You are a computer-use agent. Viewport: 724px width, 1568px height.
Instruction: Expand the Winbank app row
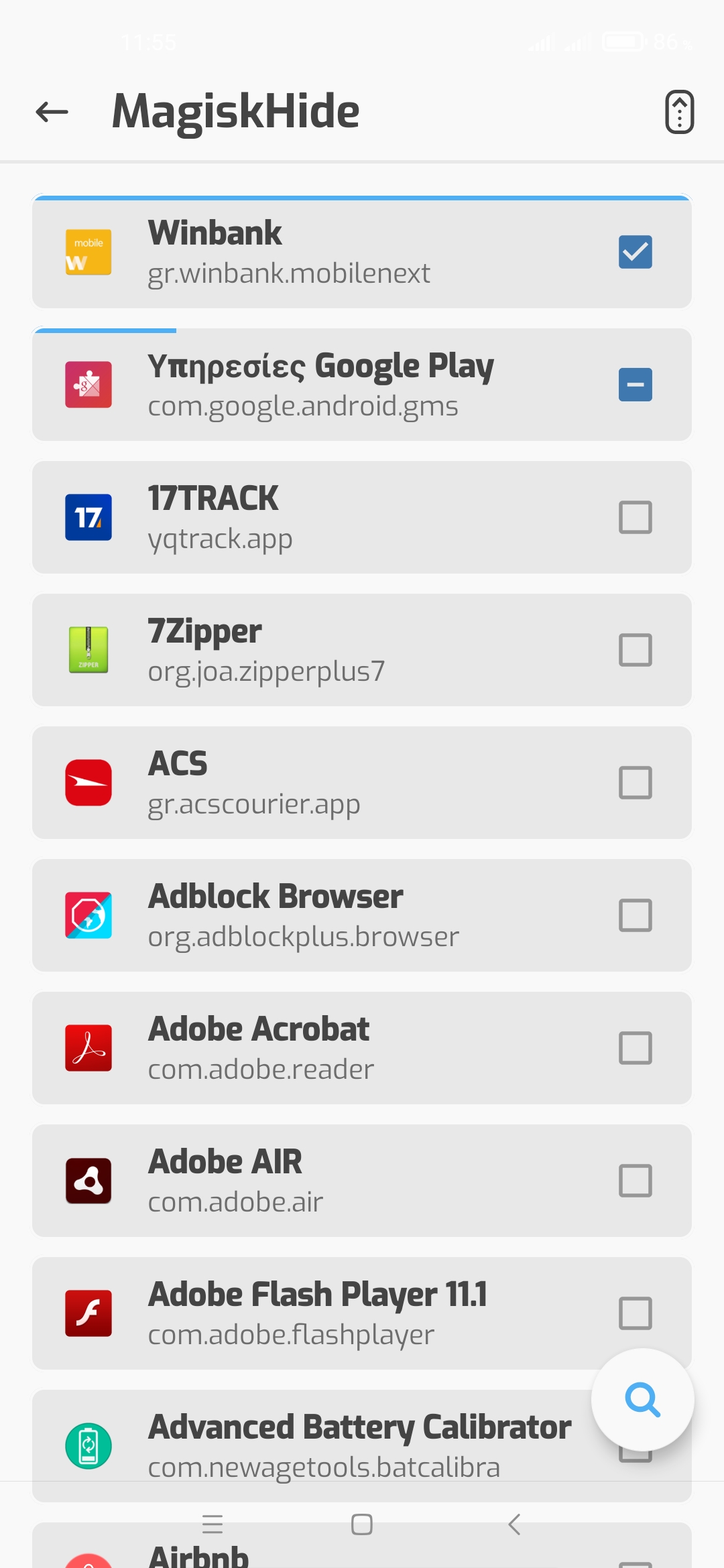[322, 253]
